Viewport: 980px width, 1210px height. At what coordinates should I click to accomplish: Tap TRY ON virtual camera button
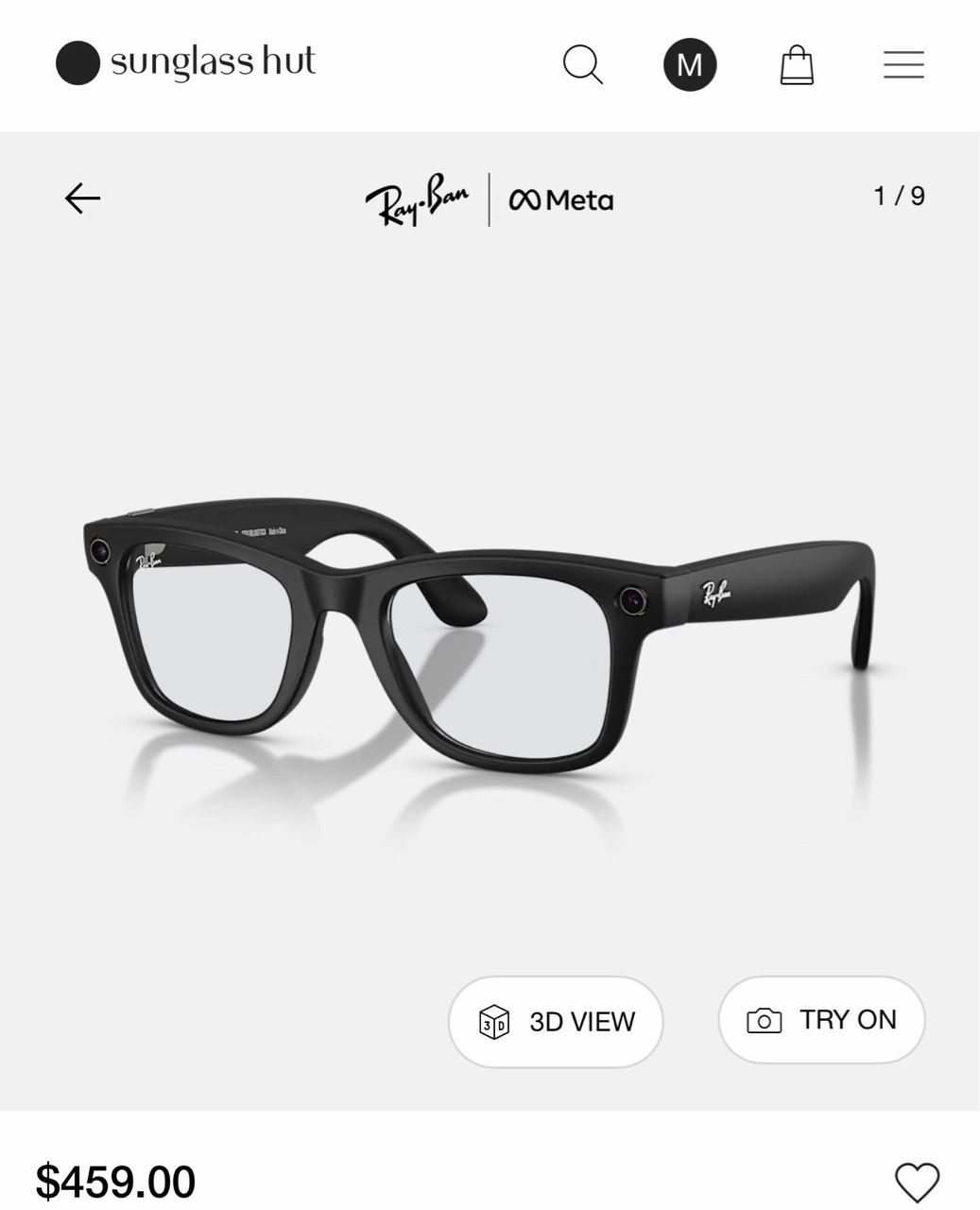click(x=821, y=1020)
